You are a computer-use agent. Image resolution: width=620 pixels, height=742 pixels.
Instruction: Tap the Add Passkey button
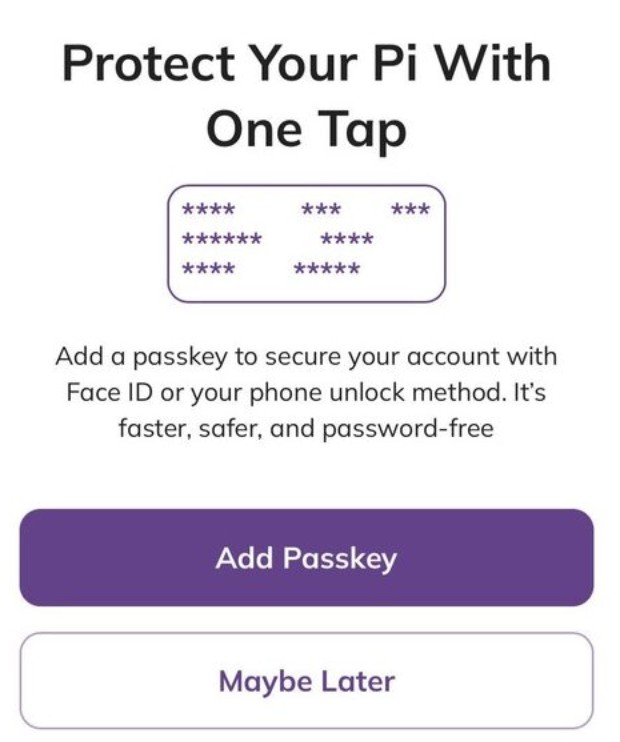[x=306, y=558]
